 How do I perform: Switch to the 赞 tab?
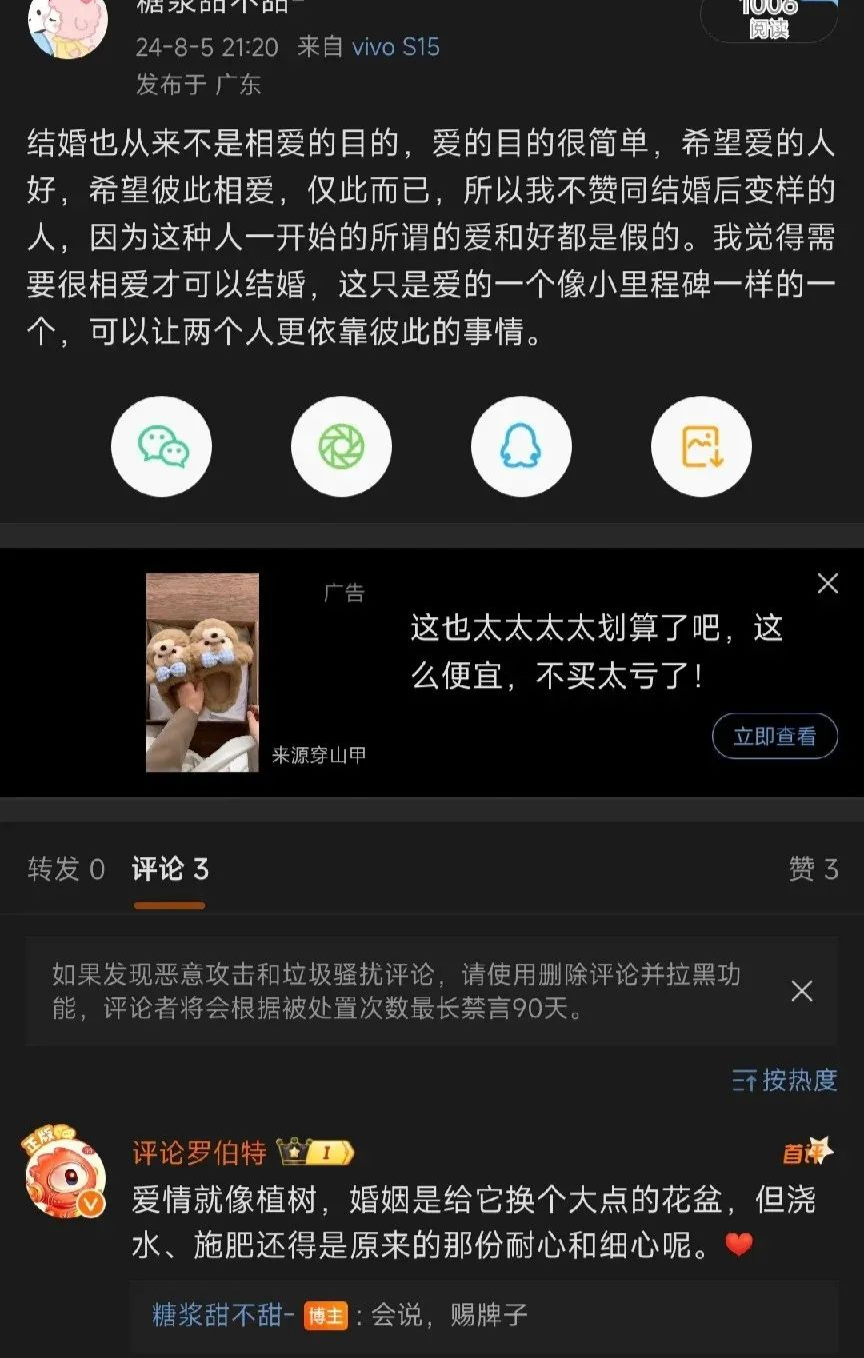[813, 870]
